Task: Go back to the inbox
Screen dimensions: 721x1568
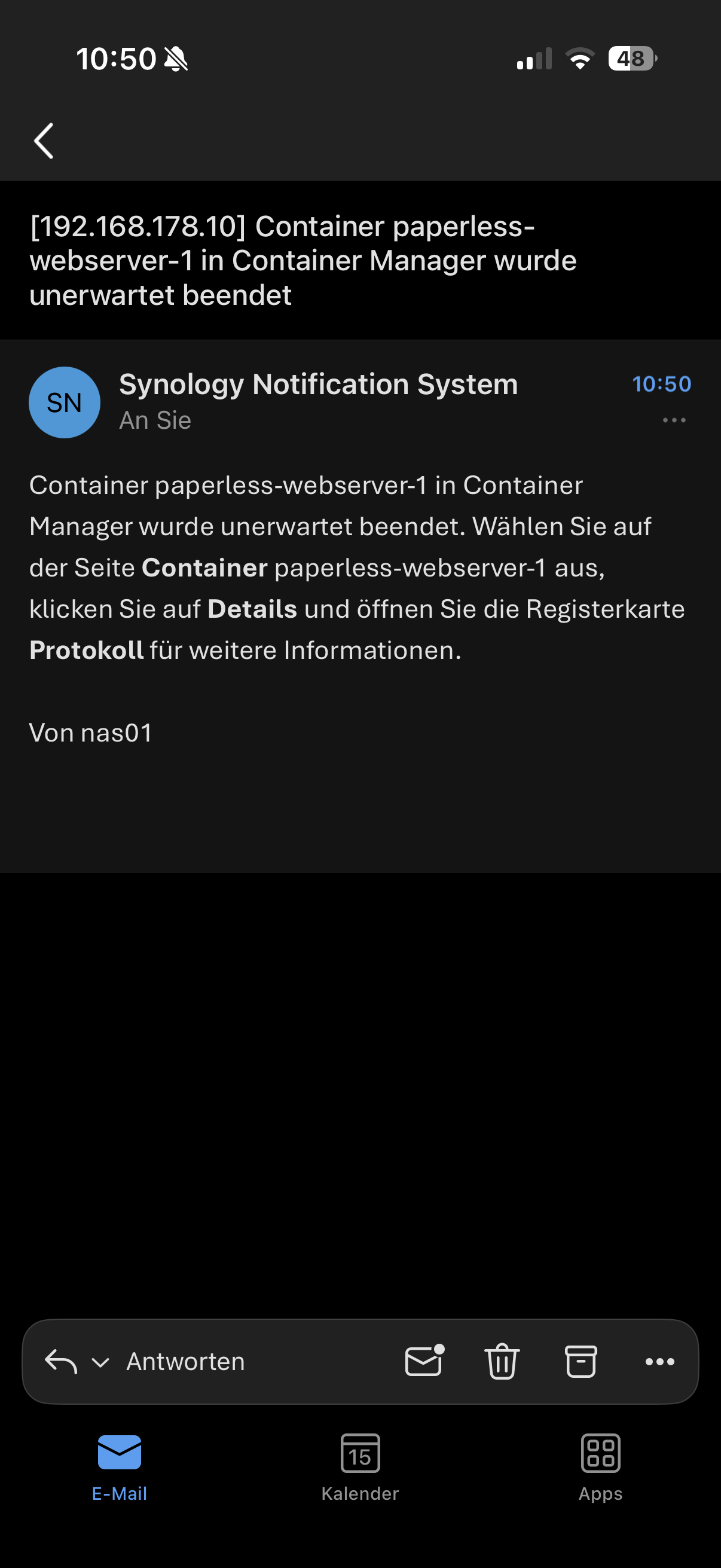Action: [44, 141]
